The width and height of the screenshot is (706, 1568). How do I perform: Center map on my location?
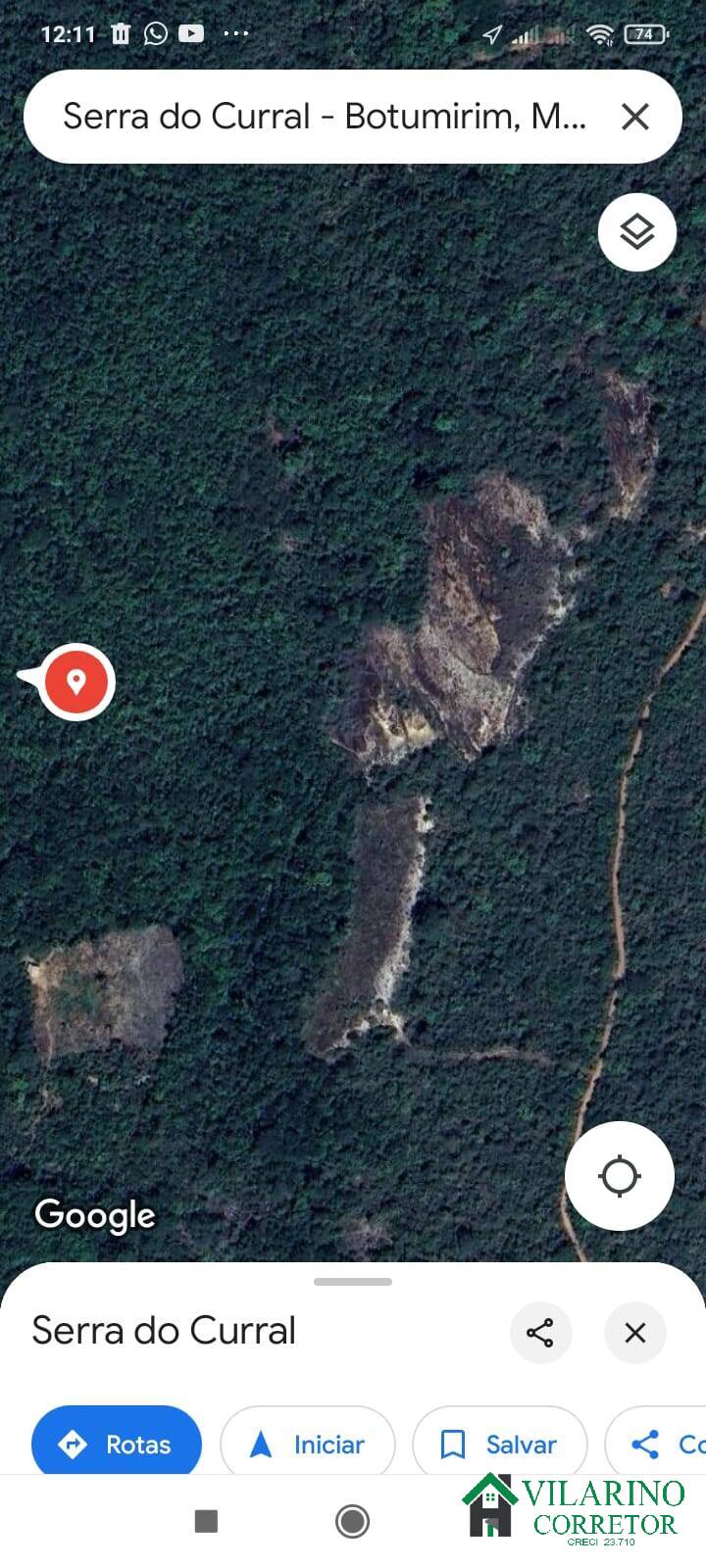point(620,1175)
